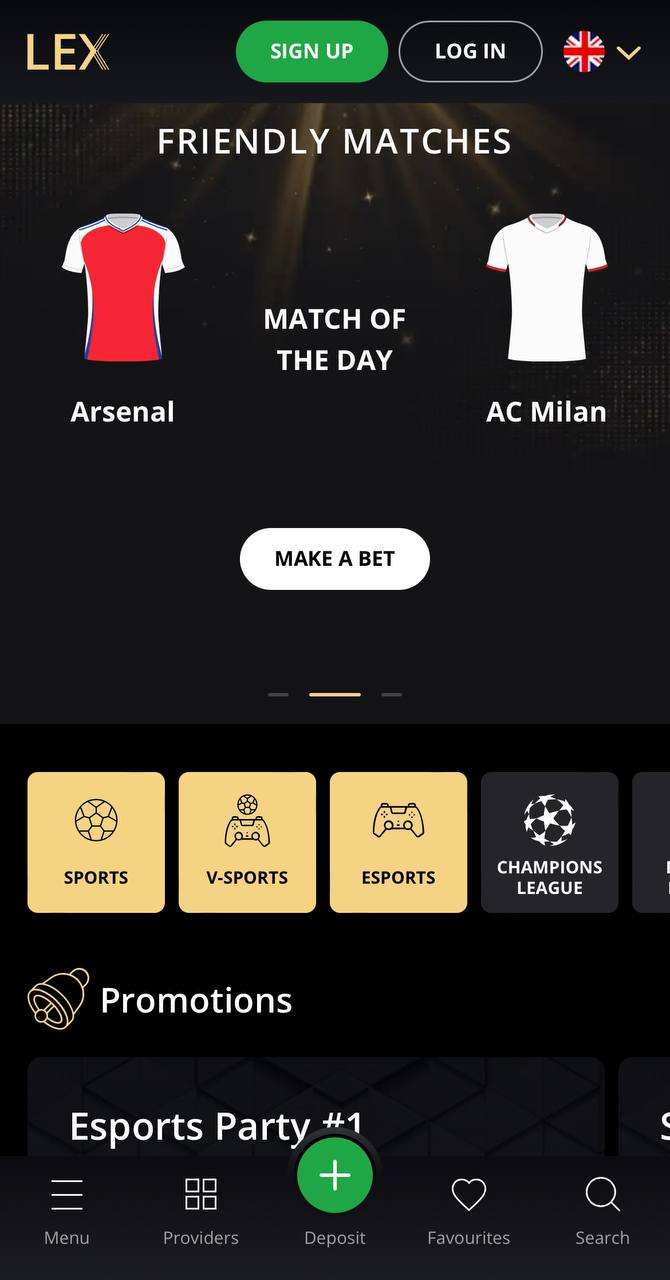Open the Esports category tile
The height and width of the screenshot is (1280, 670).
(x=398, y=842)
